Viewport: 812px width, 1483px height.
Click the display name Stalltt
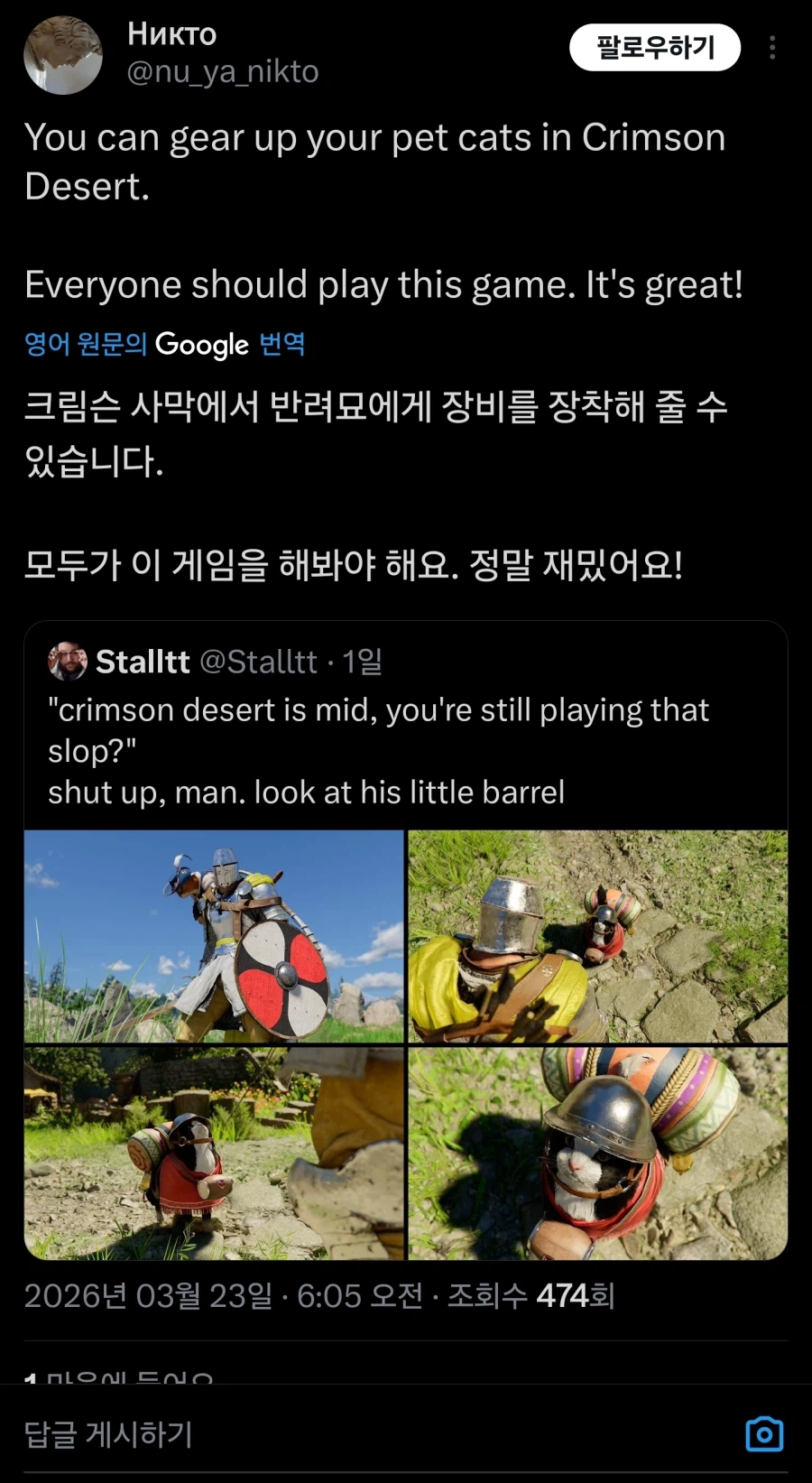pos(144,662)
